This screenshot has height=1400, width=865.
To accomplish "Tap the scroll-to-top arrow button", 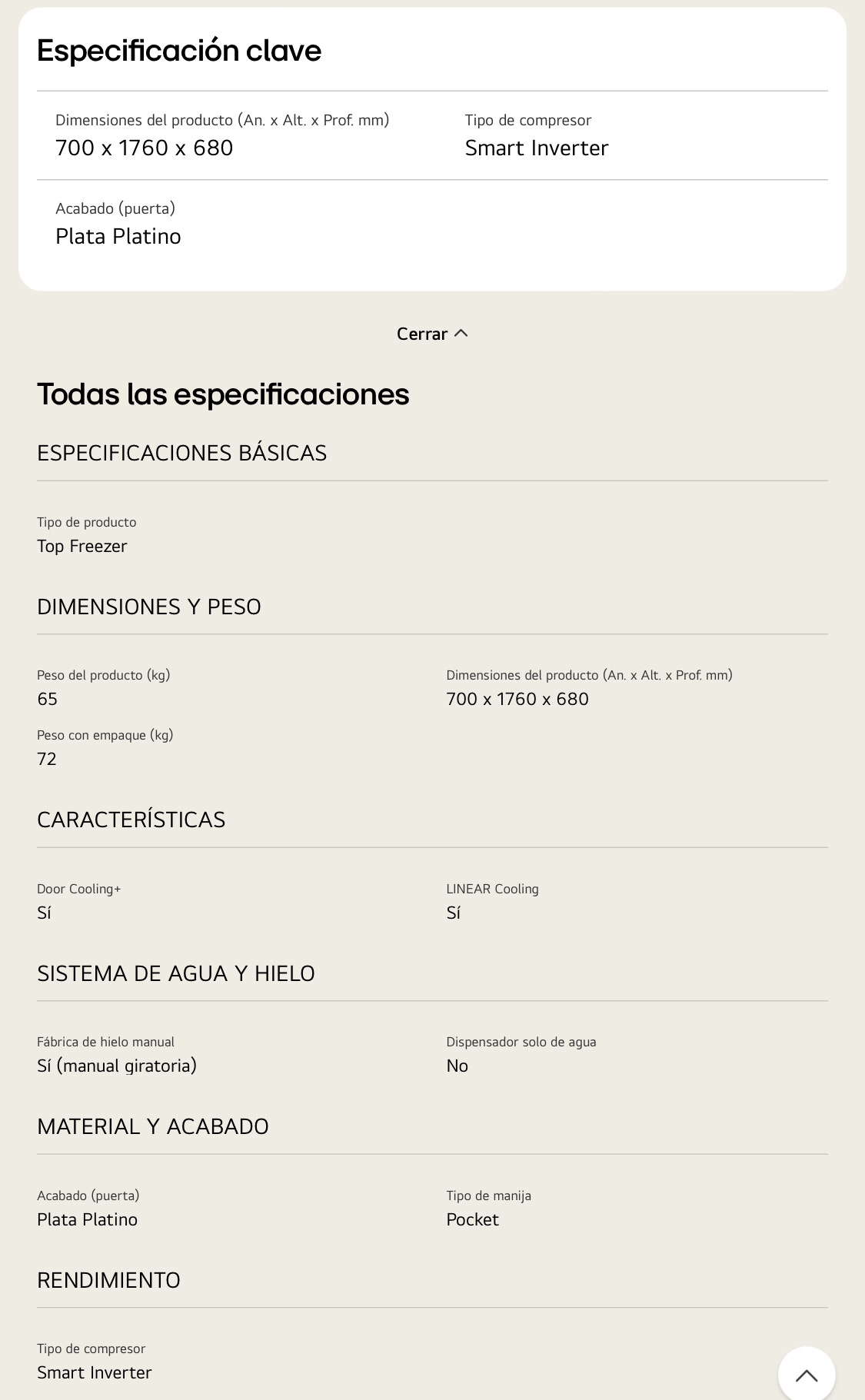I will tap(807, 1375).
